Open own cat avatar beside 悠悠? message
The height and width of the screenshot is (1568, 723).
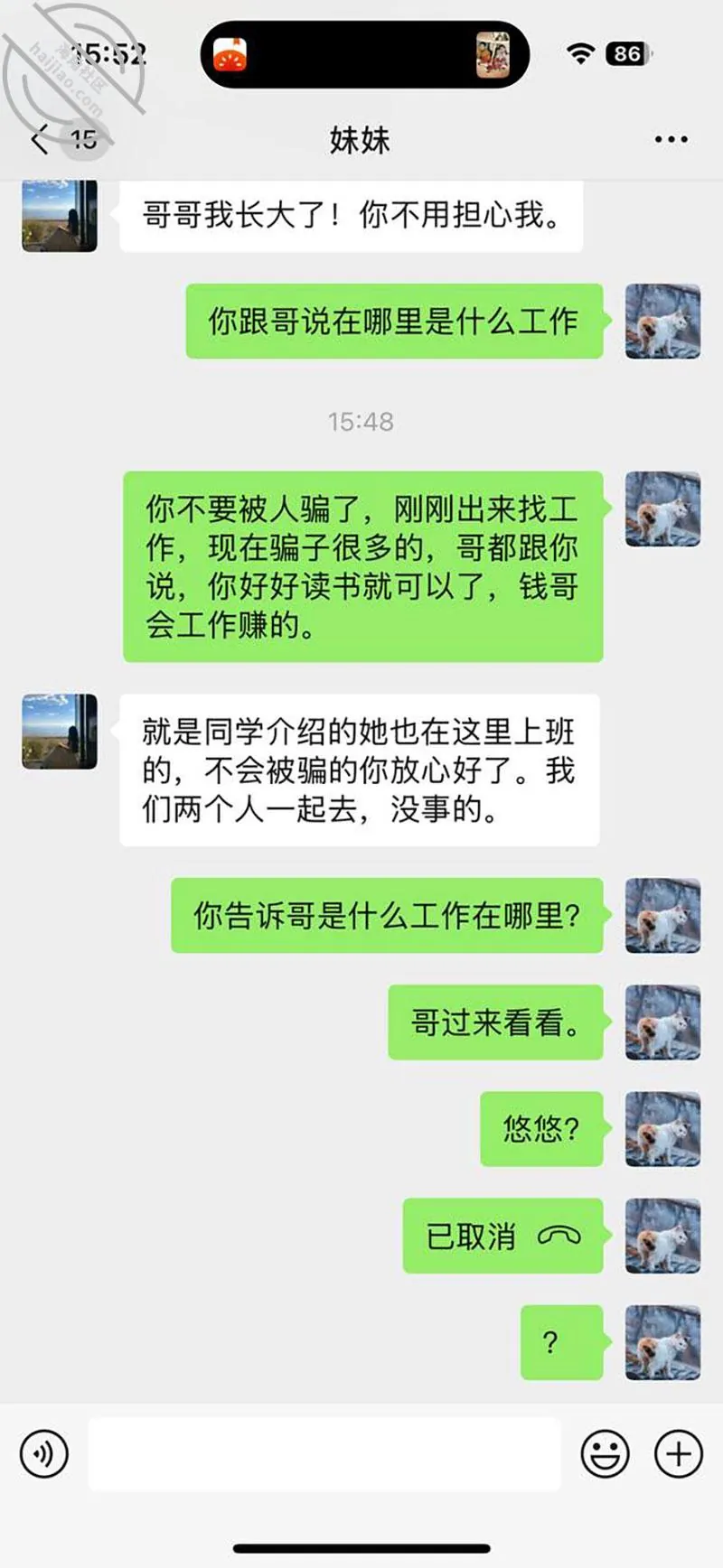(x=662, y=1128)
